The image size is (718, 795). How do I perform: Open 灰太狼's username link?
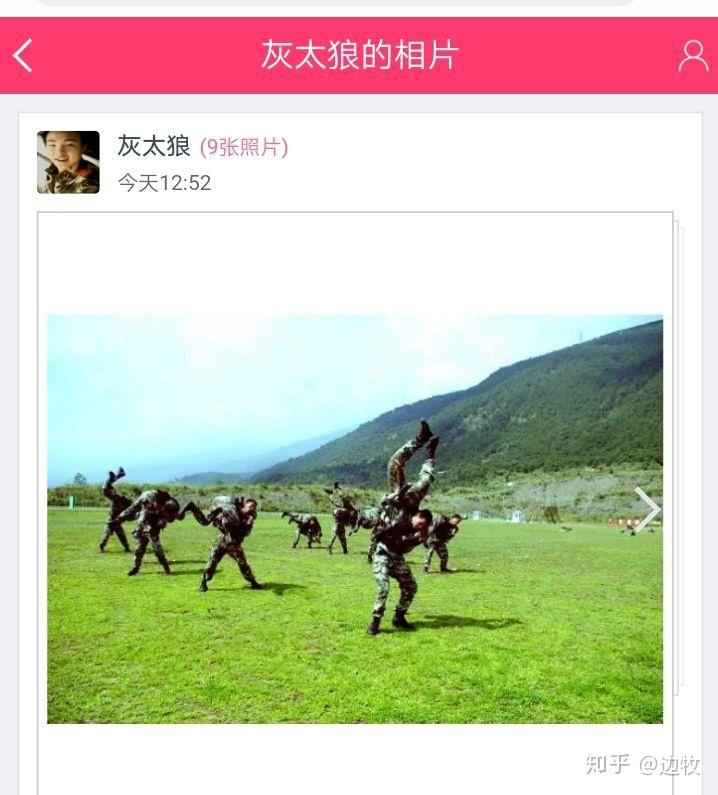pyautogui.click(x=154, y=146)
